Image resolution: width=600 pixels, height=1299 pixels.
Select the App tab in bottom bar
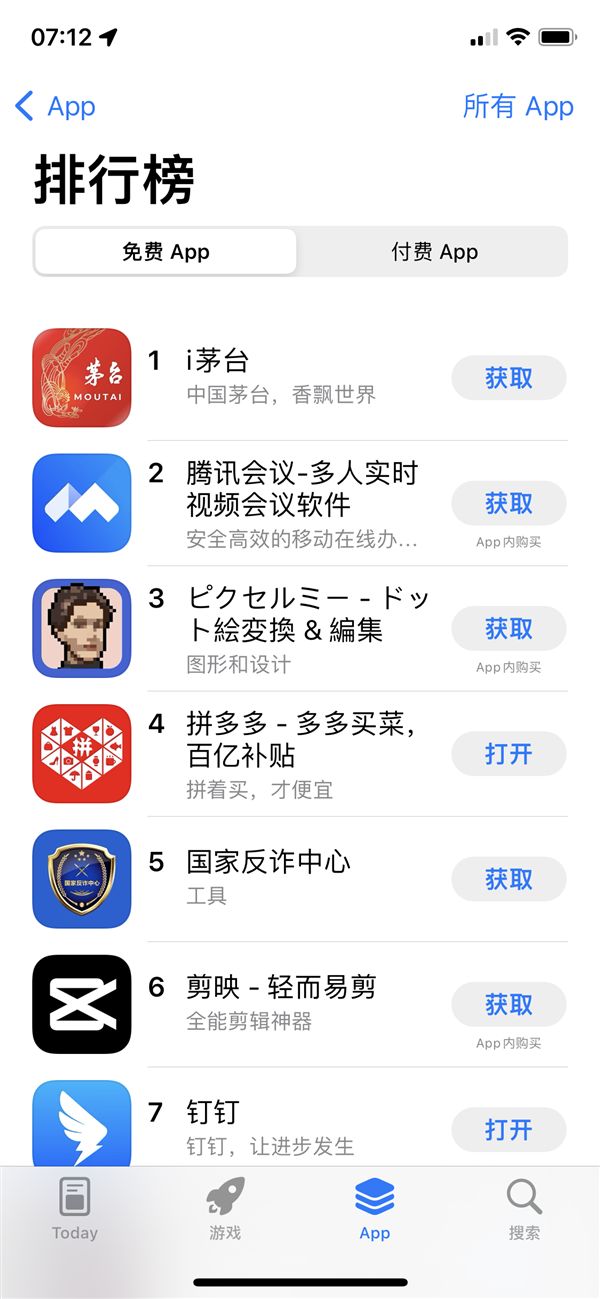pyautogui.click(x=375, y=1208)
